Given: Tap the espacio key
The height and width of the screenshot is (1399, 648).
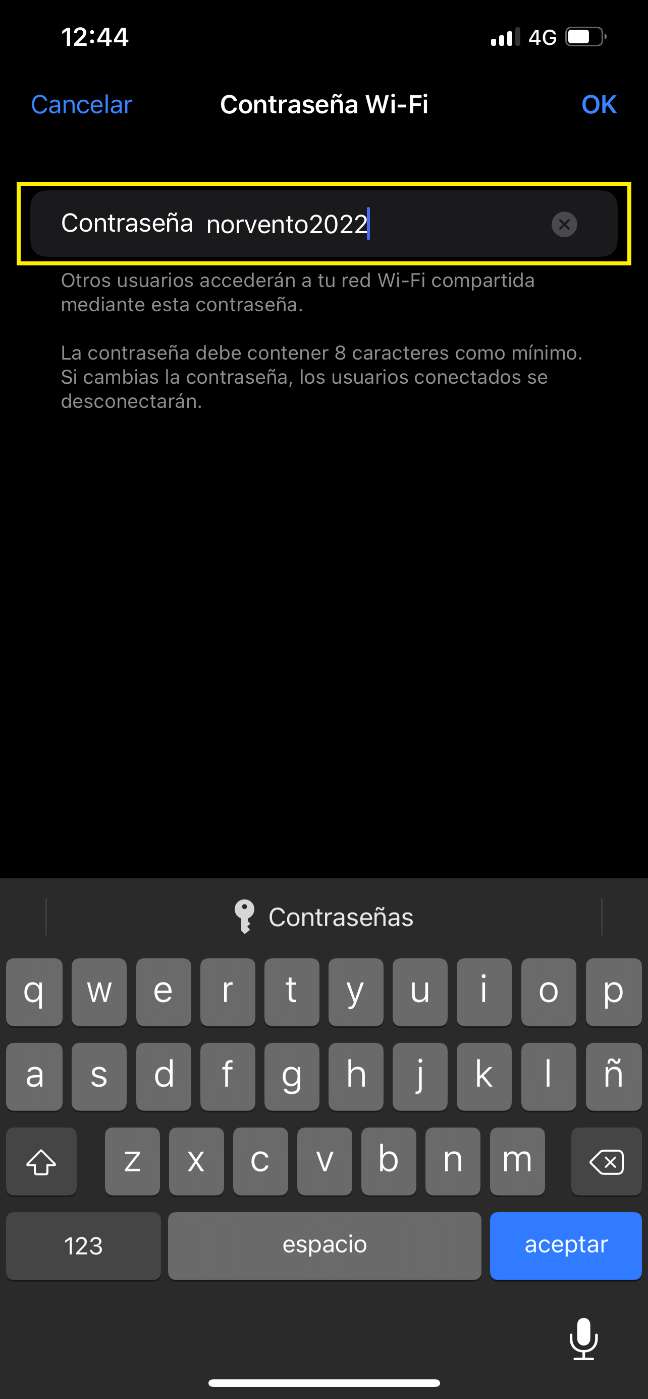Looking at the screenshot, I should [x=325, y=1246].
